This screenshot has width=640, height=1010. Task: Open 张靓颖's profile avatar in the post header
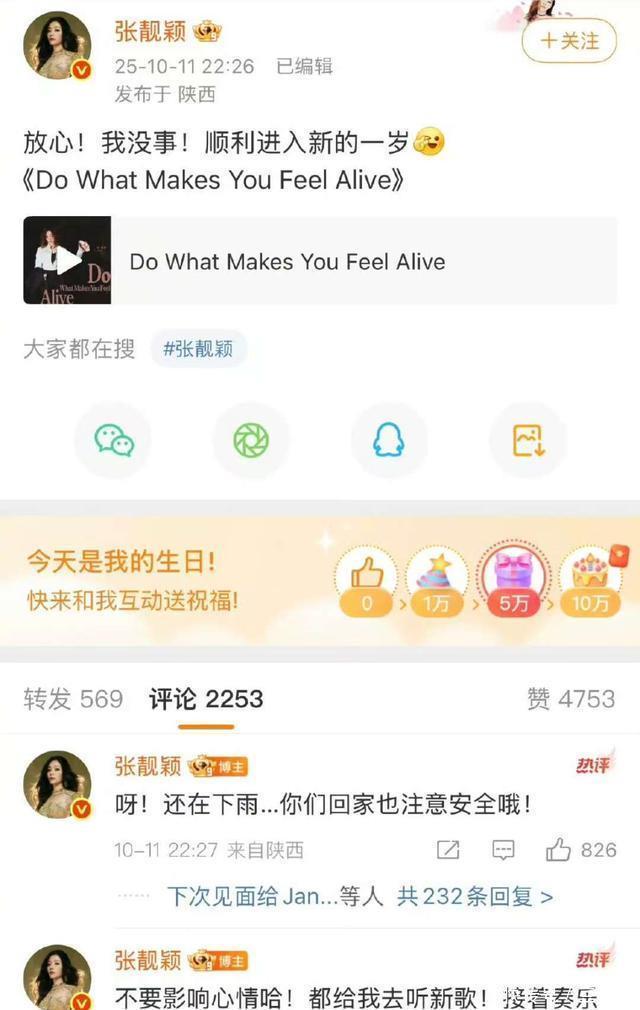(x=57, y=46)
